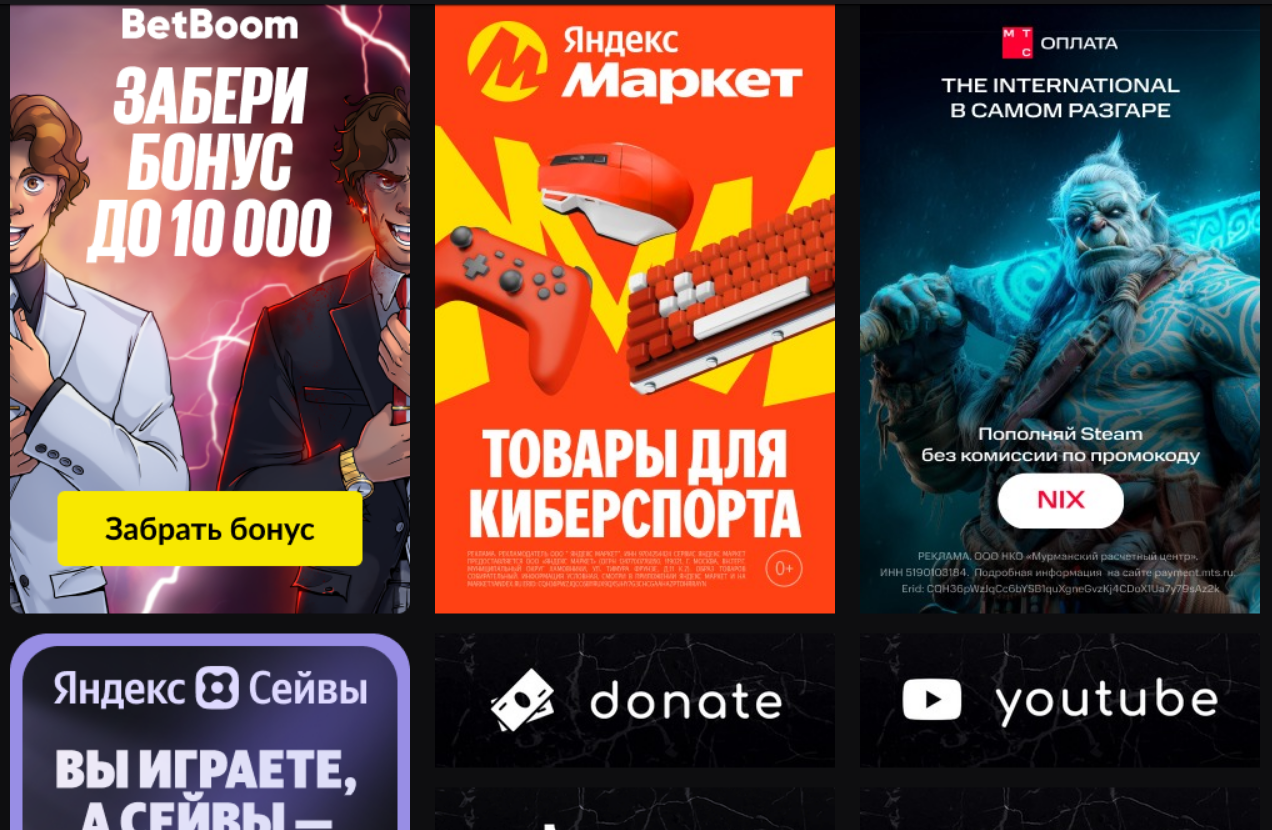Open the youtube panel

click(1059, 701)
